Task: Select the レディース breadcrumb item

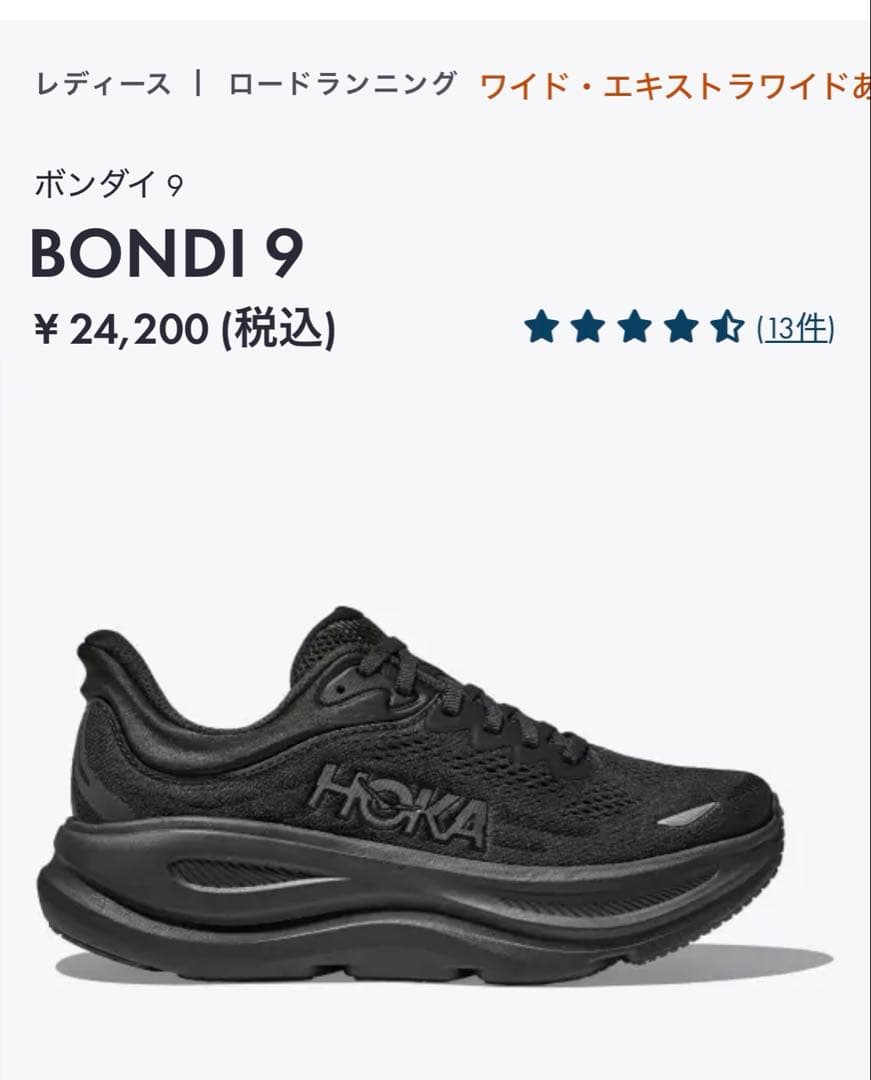Action: 100,85
